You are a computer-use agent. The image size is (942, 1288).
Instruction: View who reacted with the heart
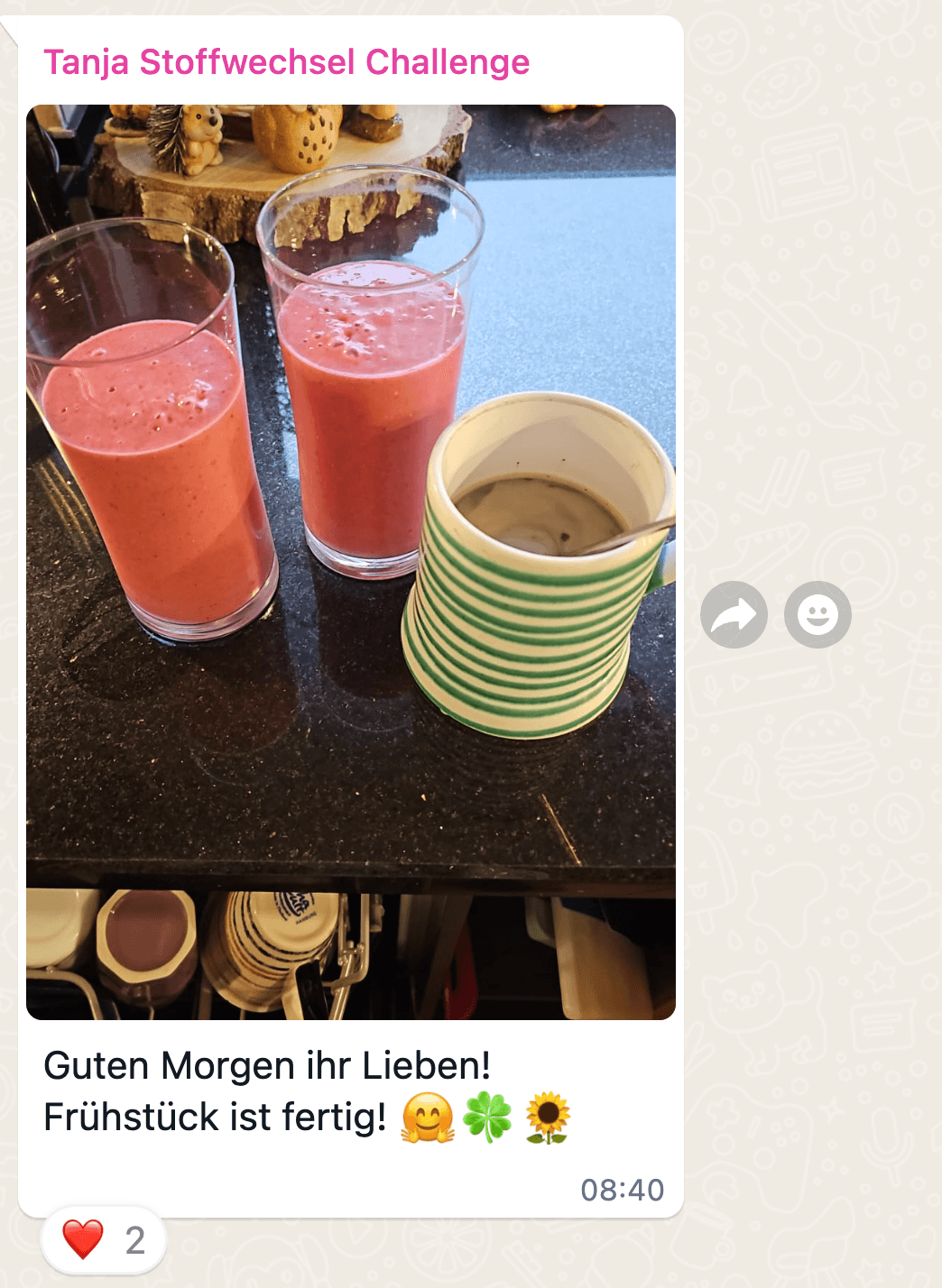coord(104,1240)
